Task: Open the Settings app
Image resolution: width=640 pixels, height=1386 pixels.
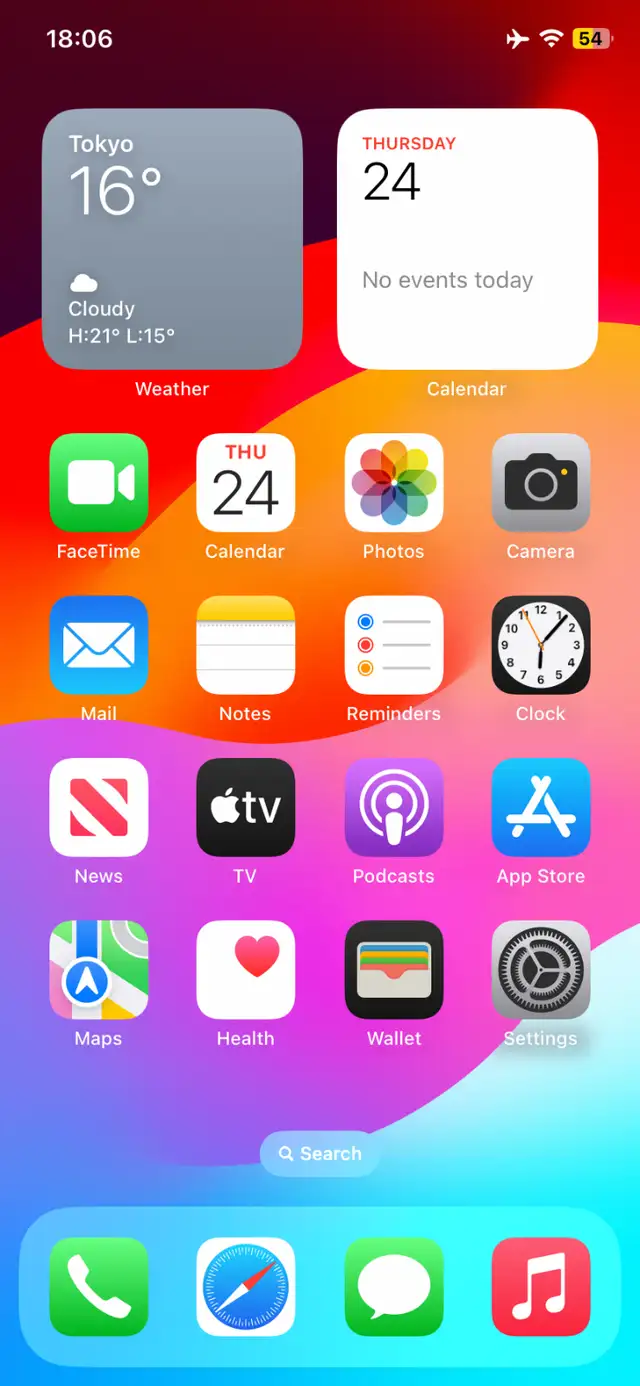Action: click(x=541, y=970)
